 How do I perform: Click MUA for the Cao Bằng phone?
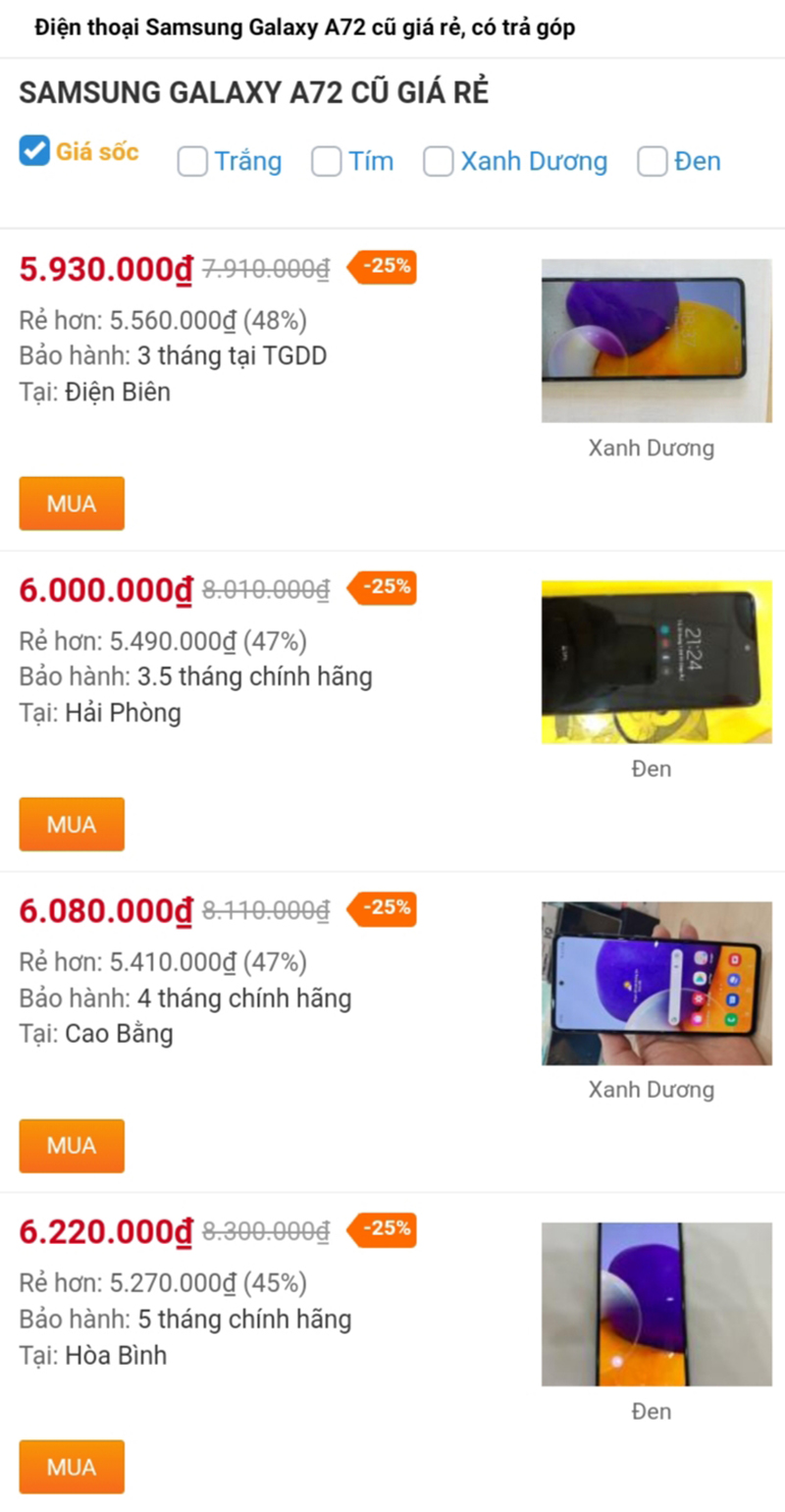coord(72,1146)
